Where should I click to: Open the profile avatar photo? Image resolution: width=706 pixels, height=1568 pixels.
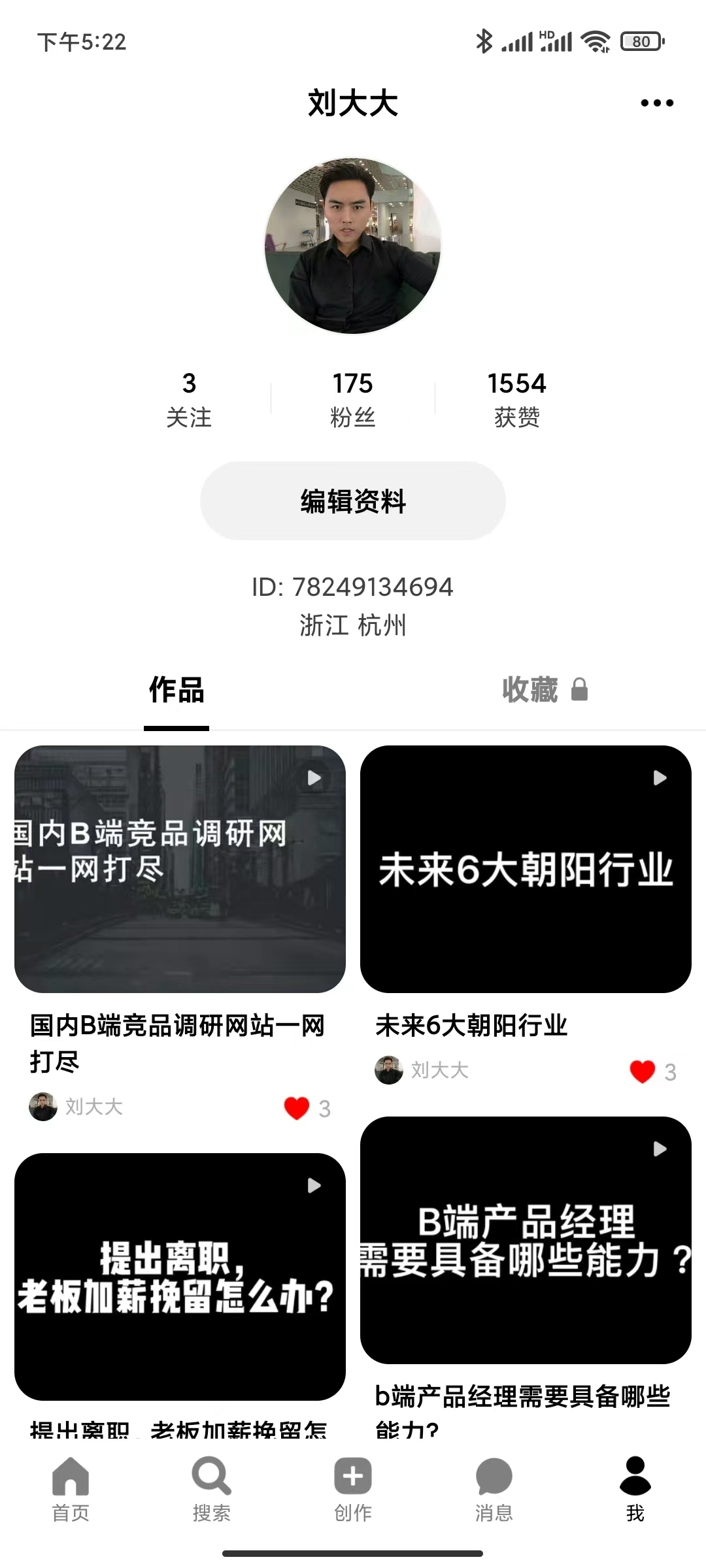(x=353, y=246)
